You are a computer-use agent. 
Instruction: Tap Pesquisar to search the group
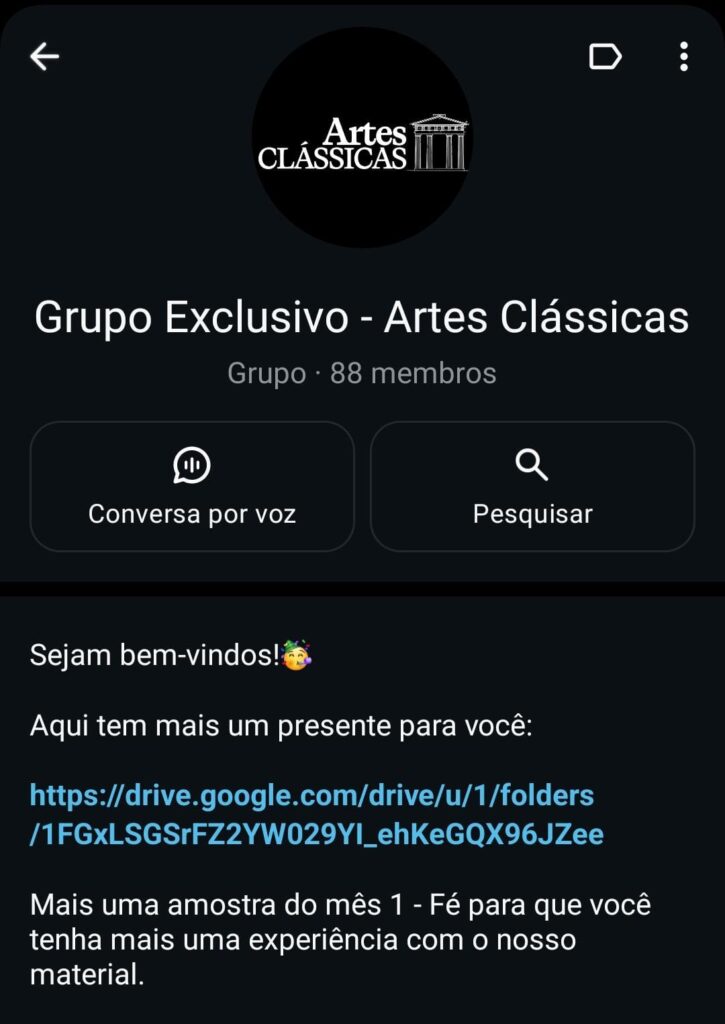(x=532, y=486)
